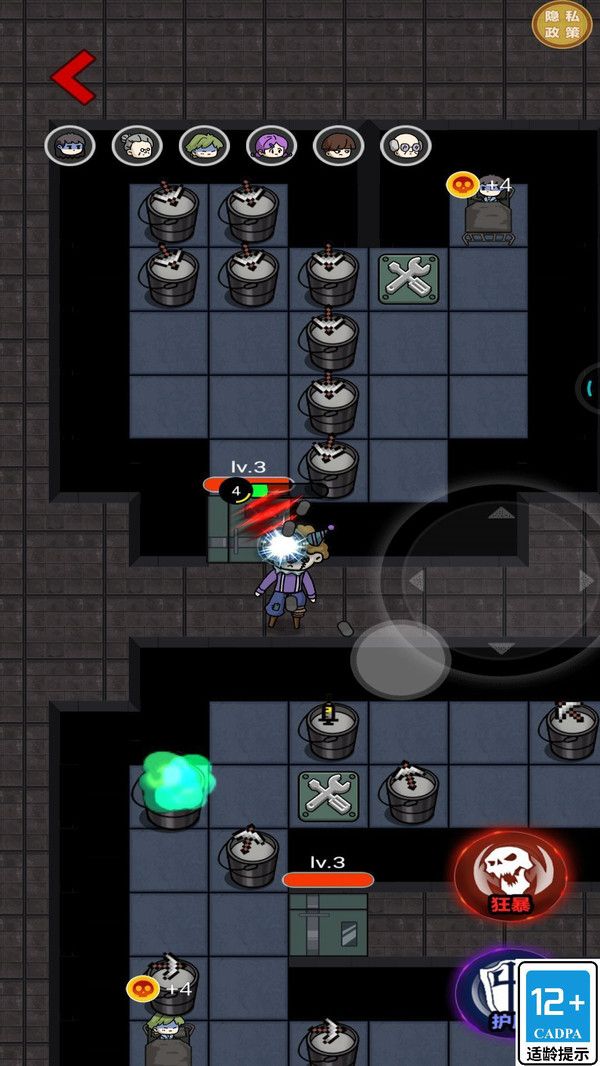View the CADPA 12+ 适龄提示 notice

[x=557, y=1012]
